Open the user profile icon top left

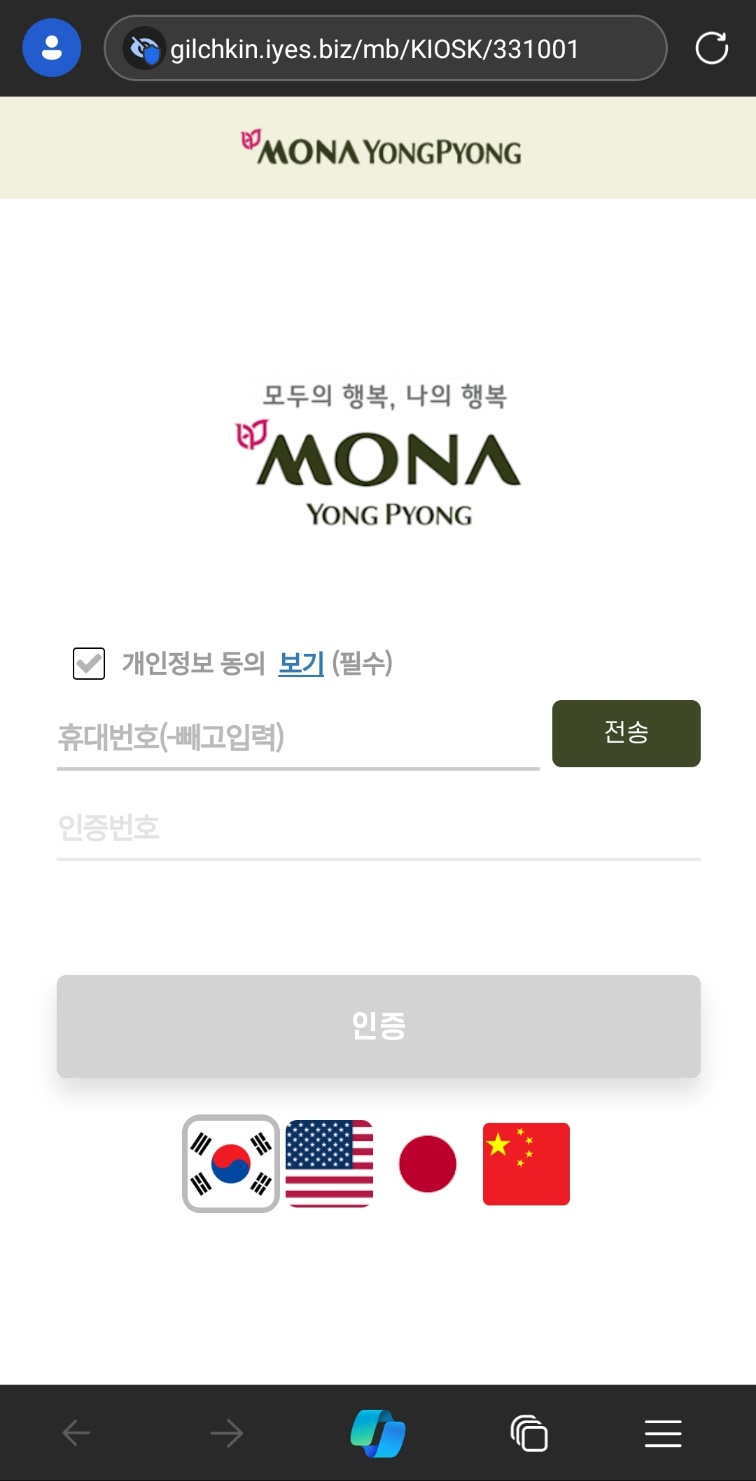(x=50, y=47)
